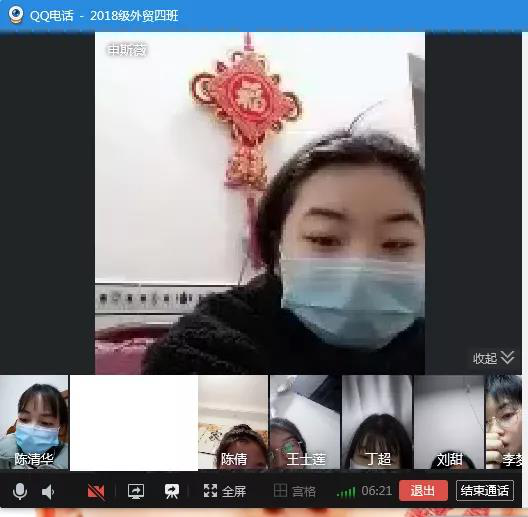
Task: Mute the microphone
Action: coord(20,491)
